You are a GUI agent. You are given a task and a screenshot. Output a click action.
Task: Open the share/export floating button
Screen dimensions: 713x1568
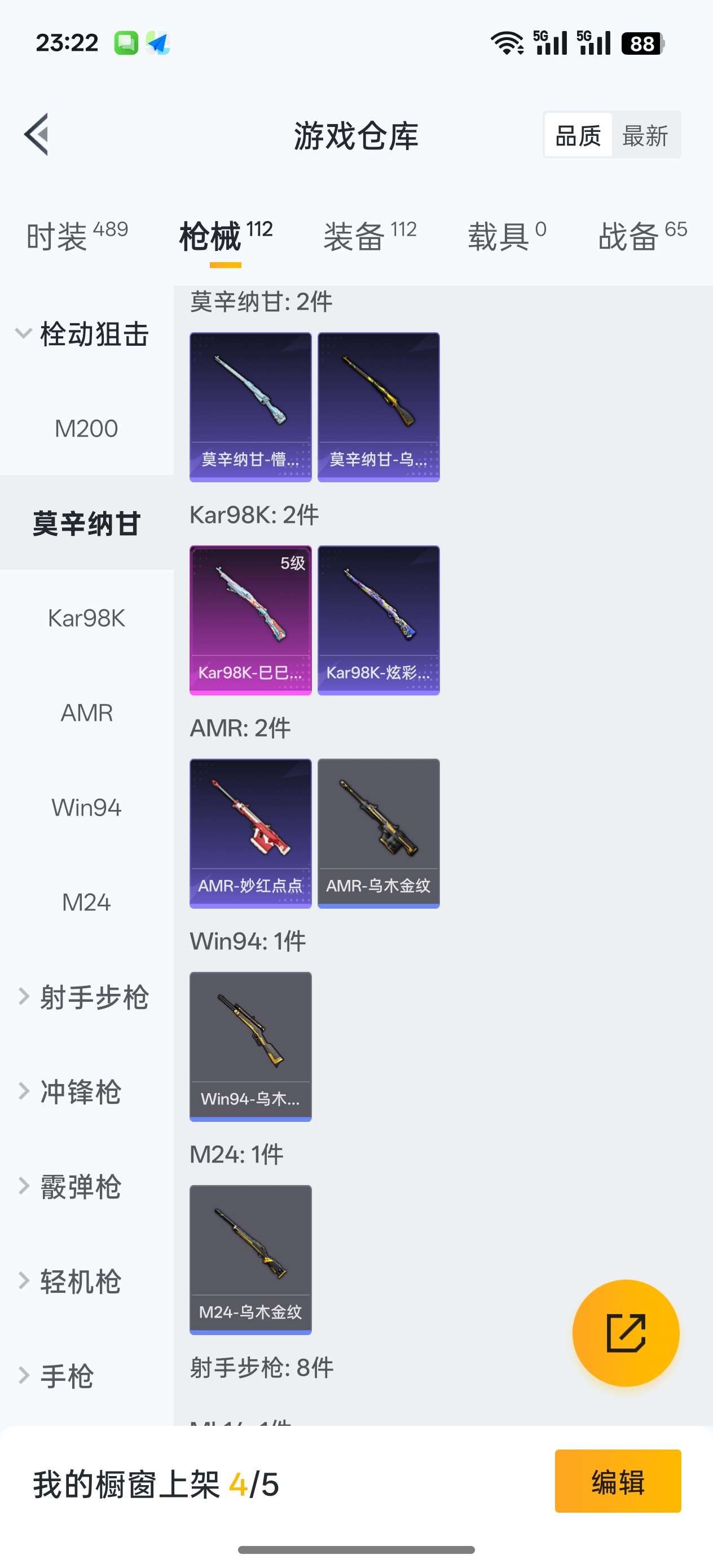[x=626, y=1333]
